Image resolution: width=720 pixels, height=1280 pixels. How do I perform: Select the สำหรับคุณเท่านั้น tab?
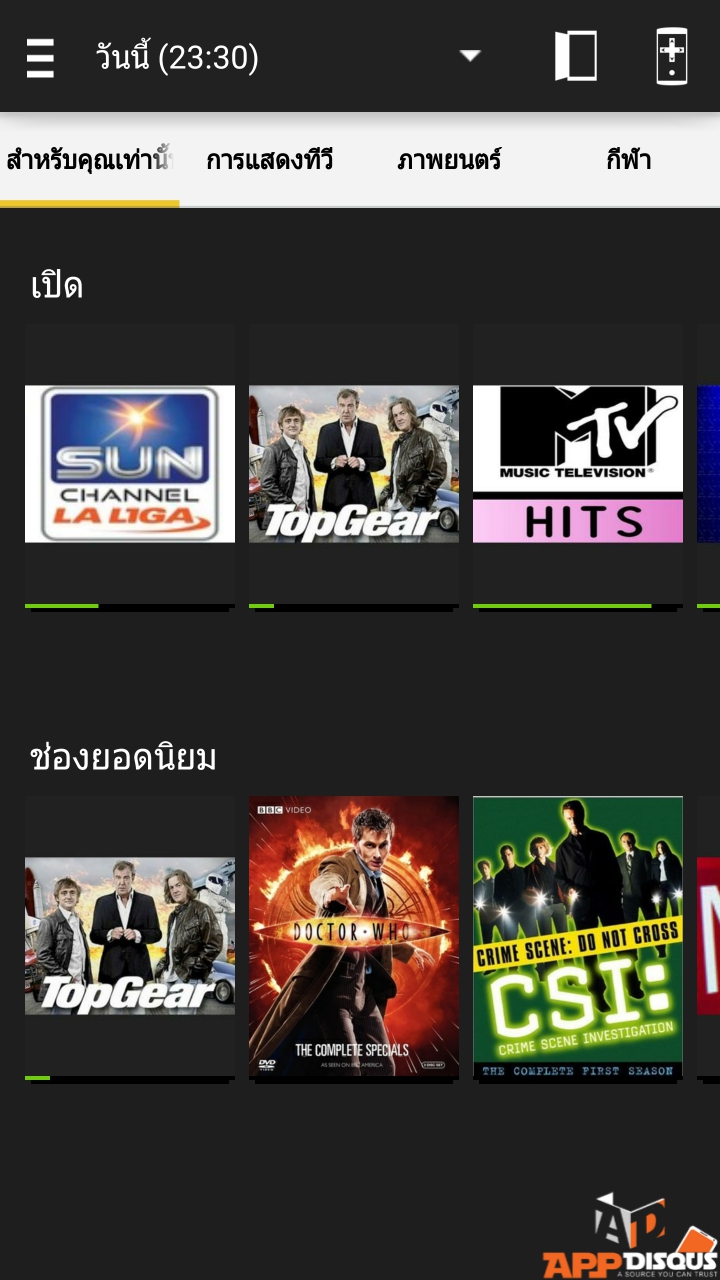point(90,160)
